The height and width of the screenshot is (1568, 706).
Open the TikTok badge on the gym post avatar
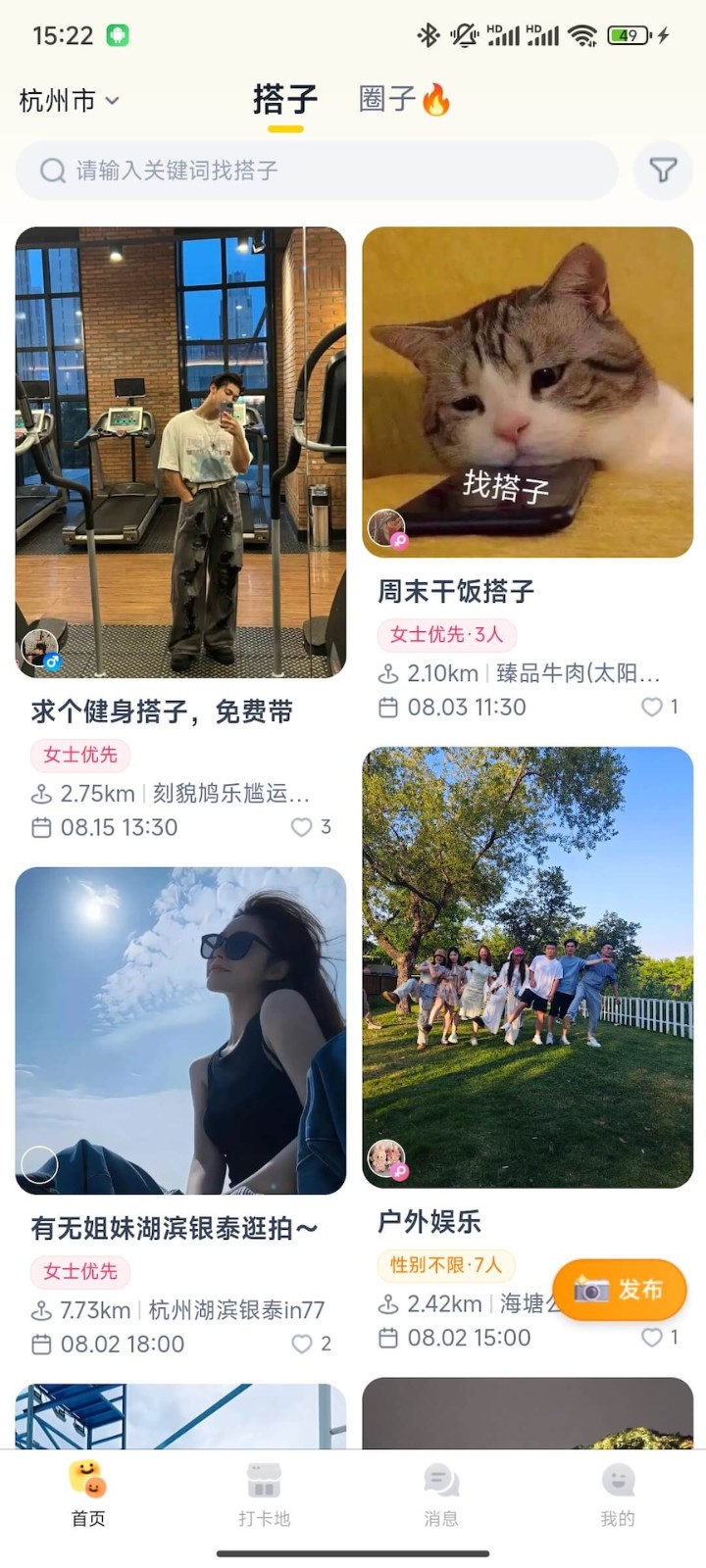click(x=51, y=661)
